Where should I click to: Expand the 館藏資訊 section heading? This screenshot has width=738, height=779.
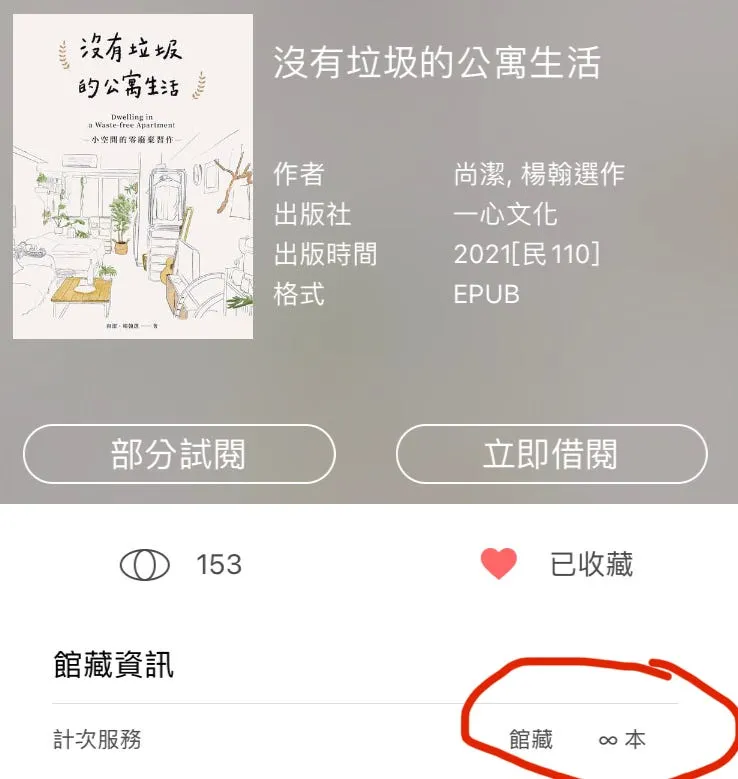113,665
